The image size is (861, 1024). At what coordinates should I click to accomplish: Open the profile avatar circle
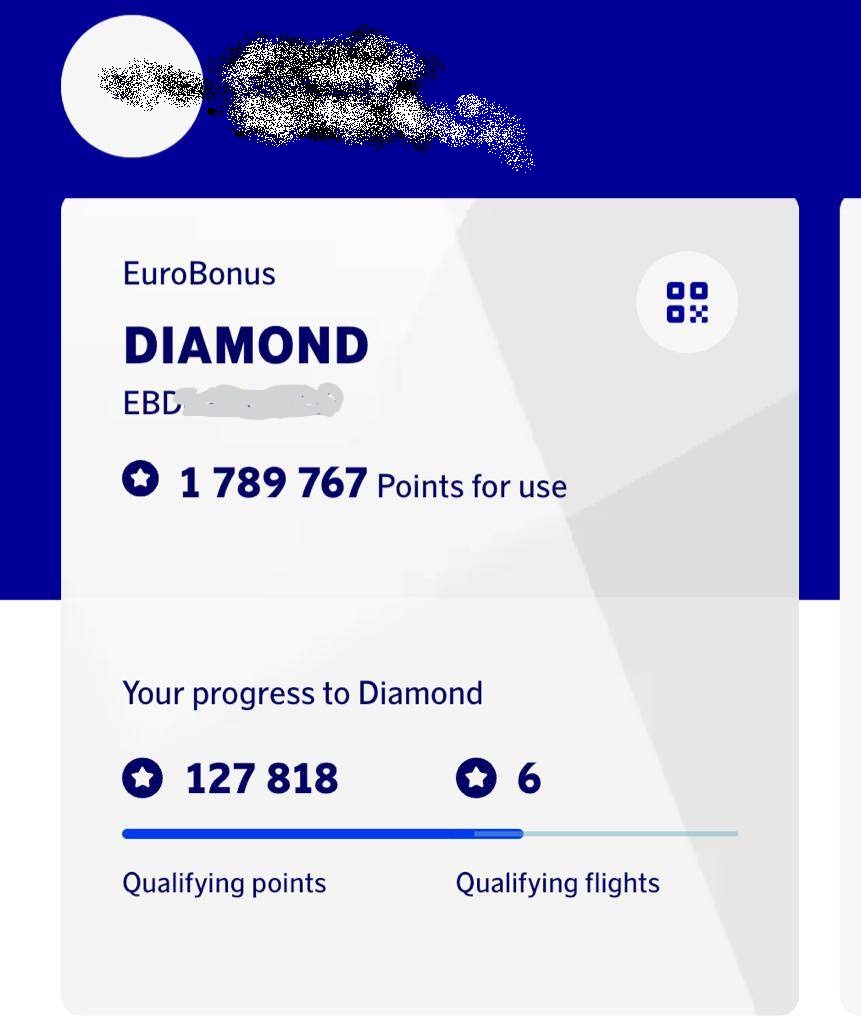tap(132, 87)
